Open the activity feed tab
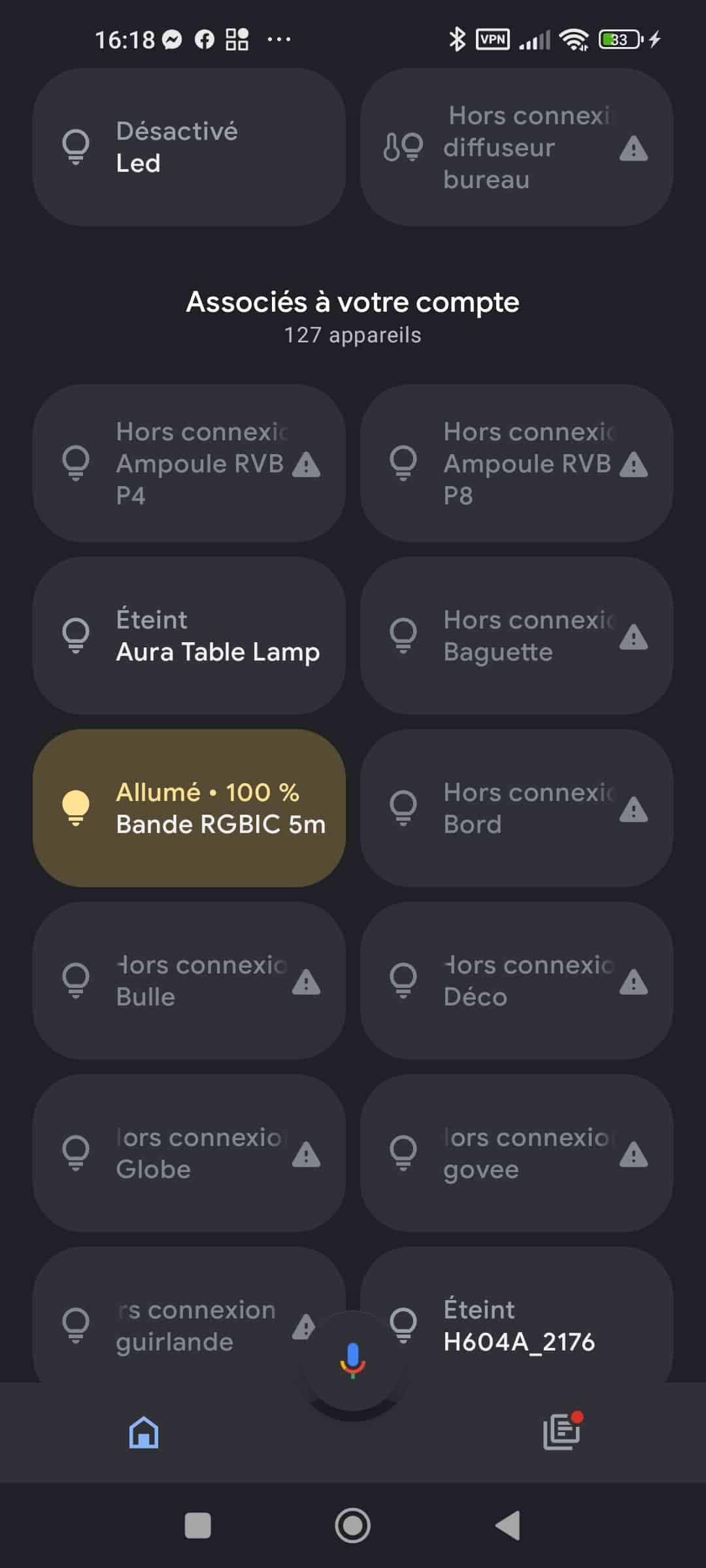Viewport: 706px width, 1568px height. pos(562,1431)
